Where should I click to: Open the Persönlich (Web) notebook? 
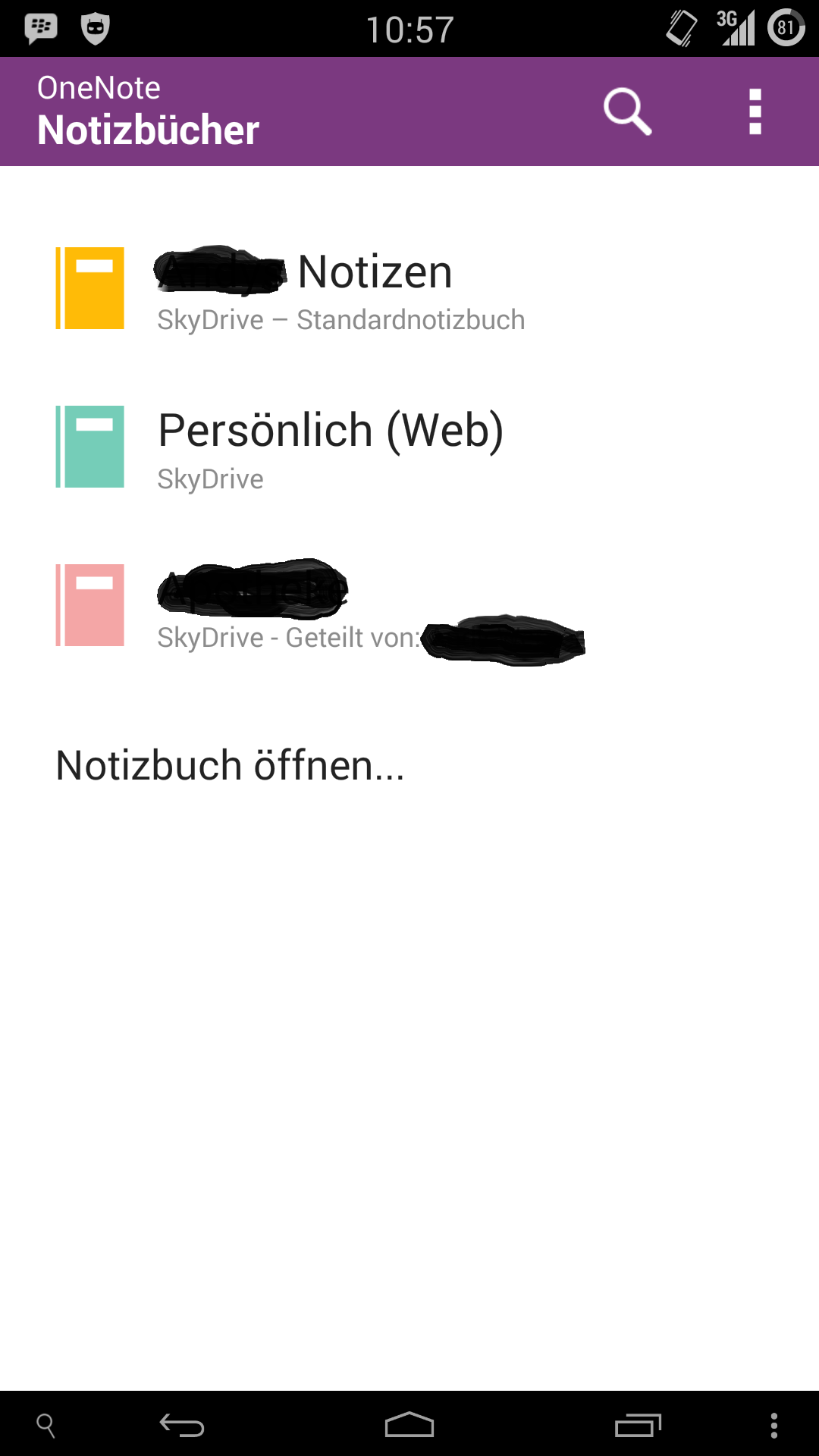pyautogui.click(x=409, y=447)
